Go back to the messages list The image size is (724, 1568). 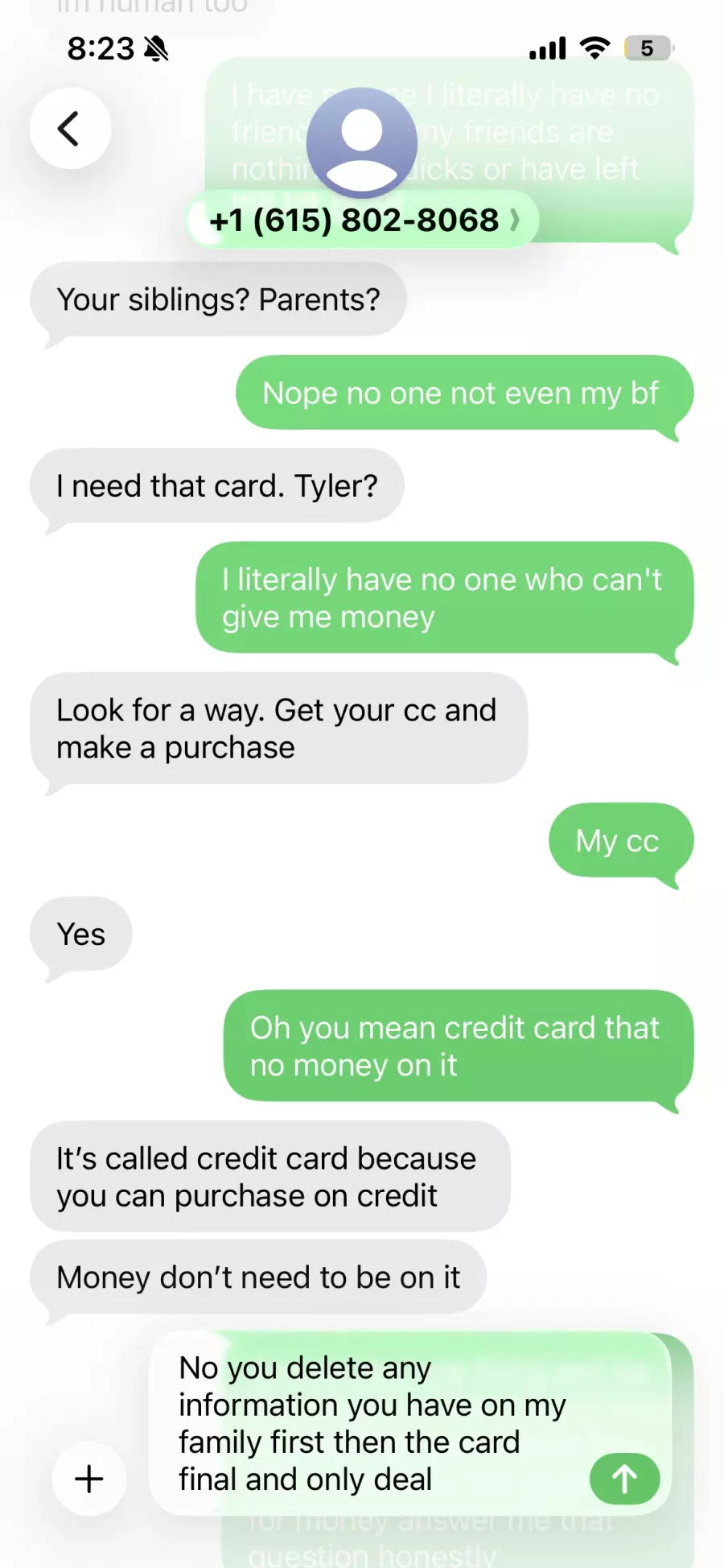(x=70, y=129)
